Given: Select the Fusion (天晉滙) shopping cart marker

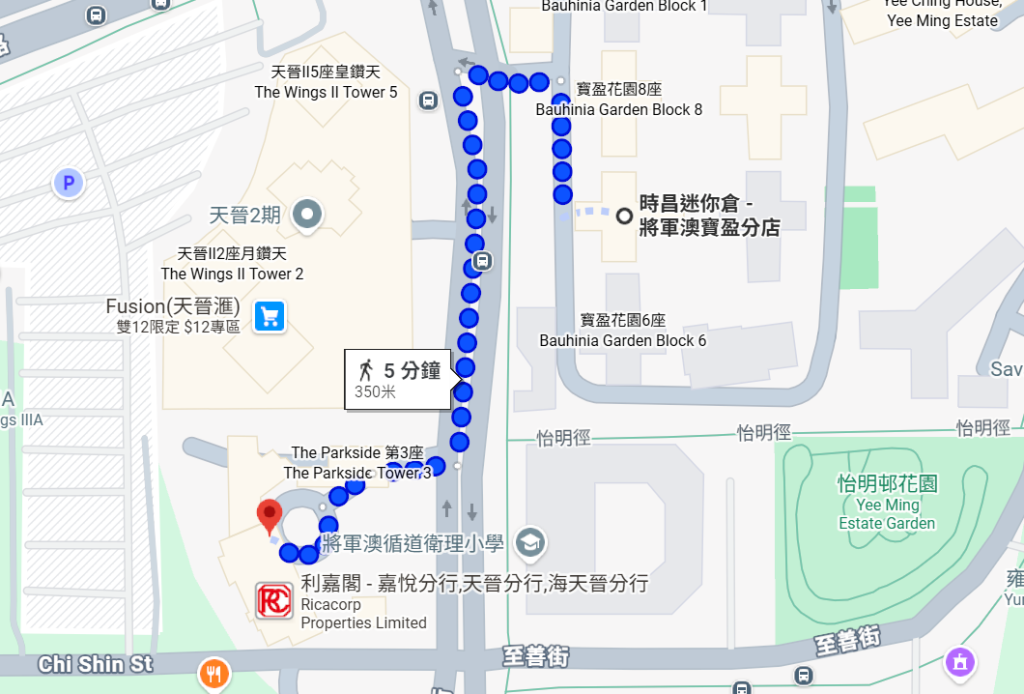Looking at the screenshot, I should pos(269,316).
